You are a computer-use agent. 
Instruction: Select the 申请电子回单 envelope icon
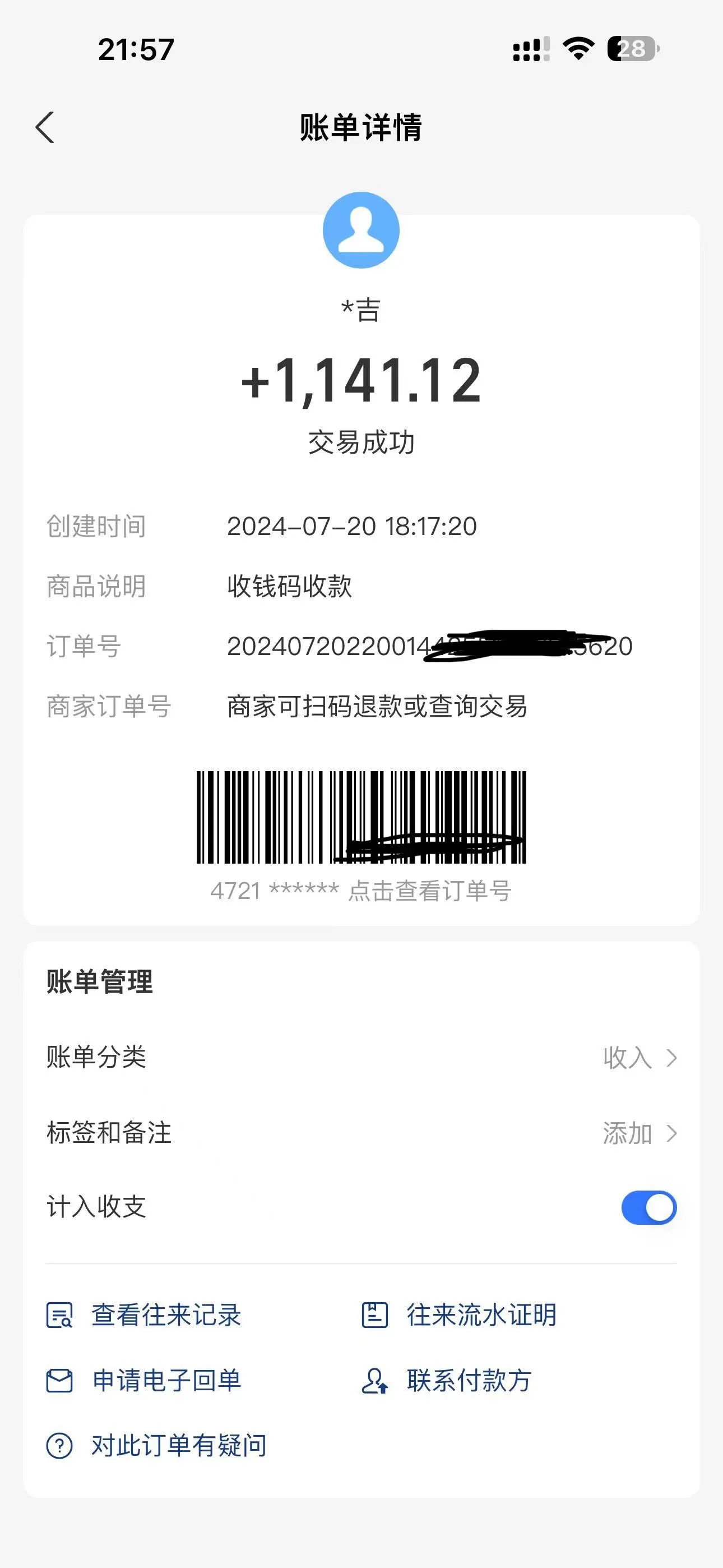click(58, 1381)
